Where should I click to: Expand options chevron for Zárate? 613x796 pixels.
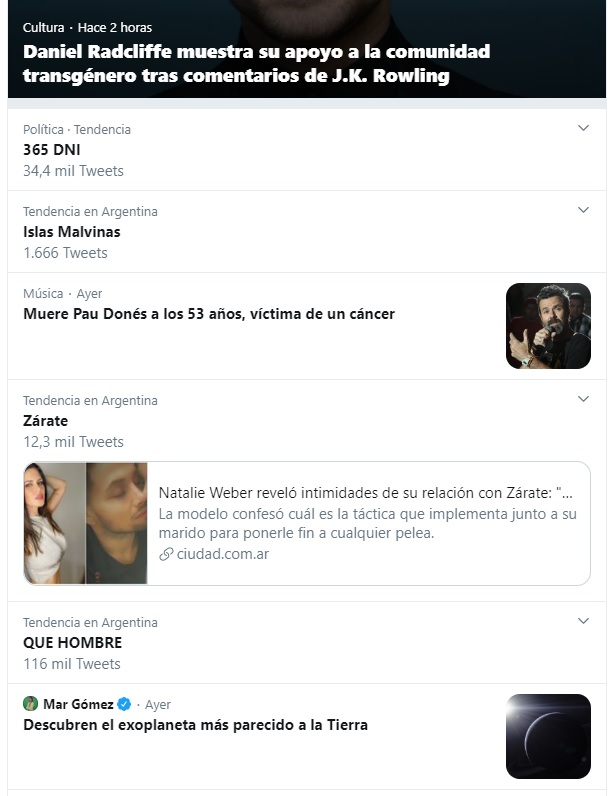584,399
